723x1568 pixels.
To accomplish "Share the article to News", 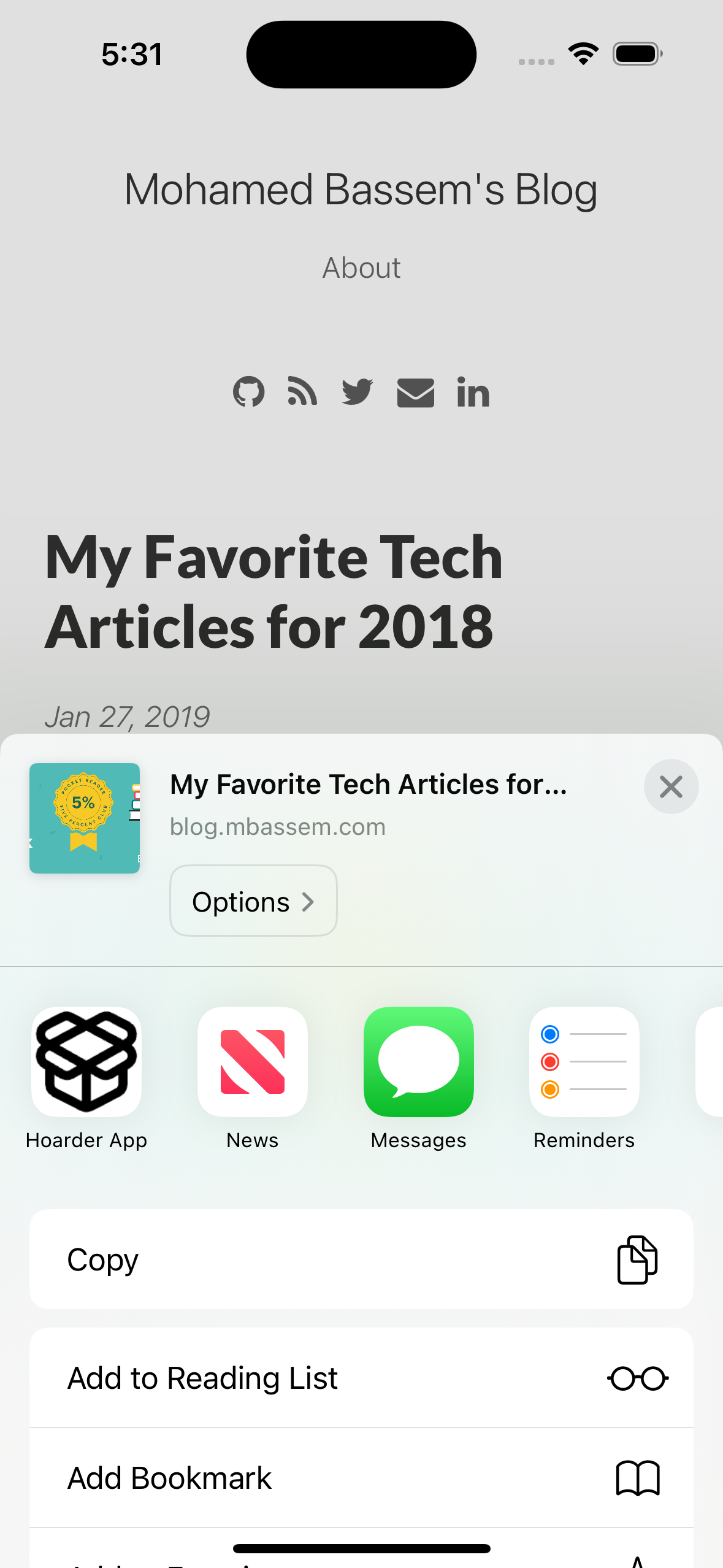I will click(253, 1062).
